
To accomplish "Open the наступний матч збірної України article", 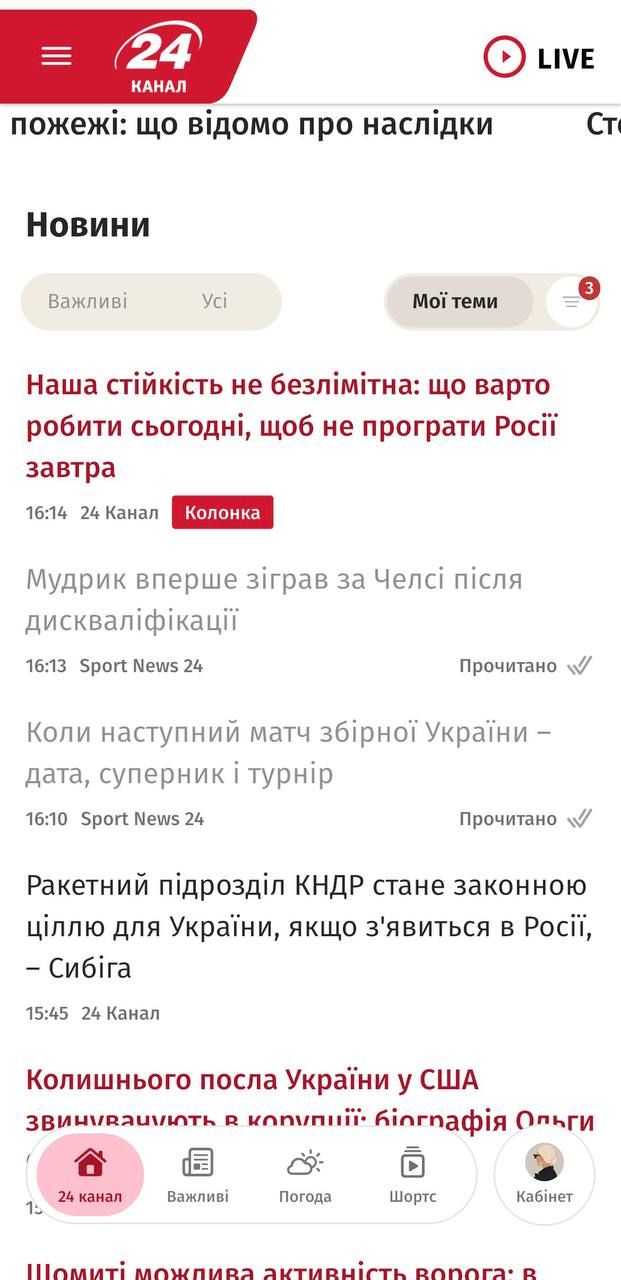I will pos(288,753).
